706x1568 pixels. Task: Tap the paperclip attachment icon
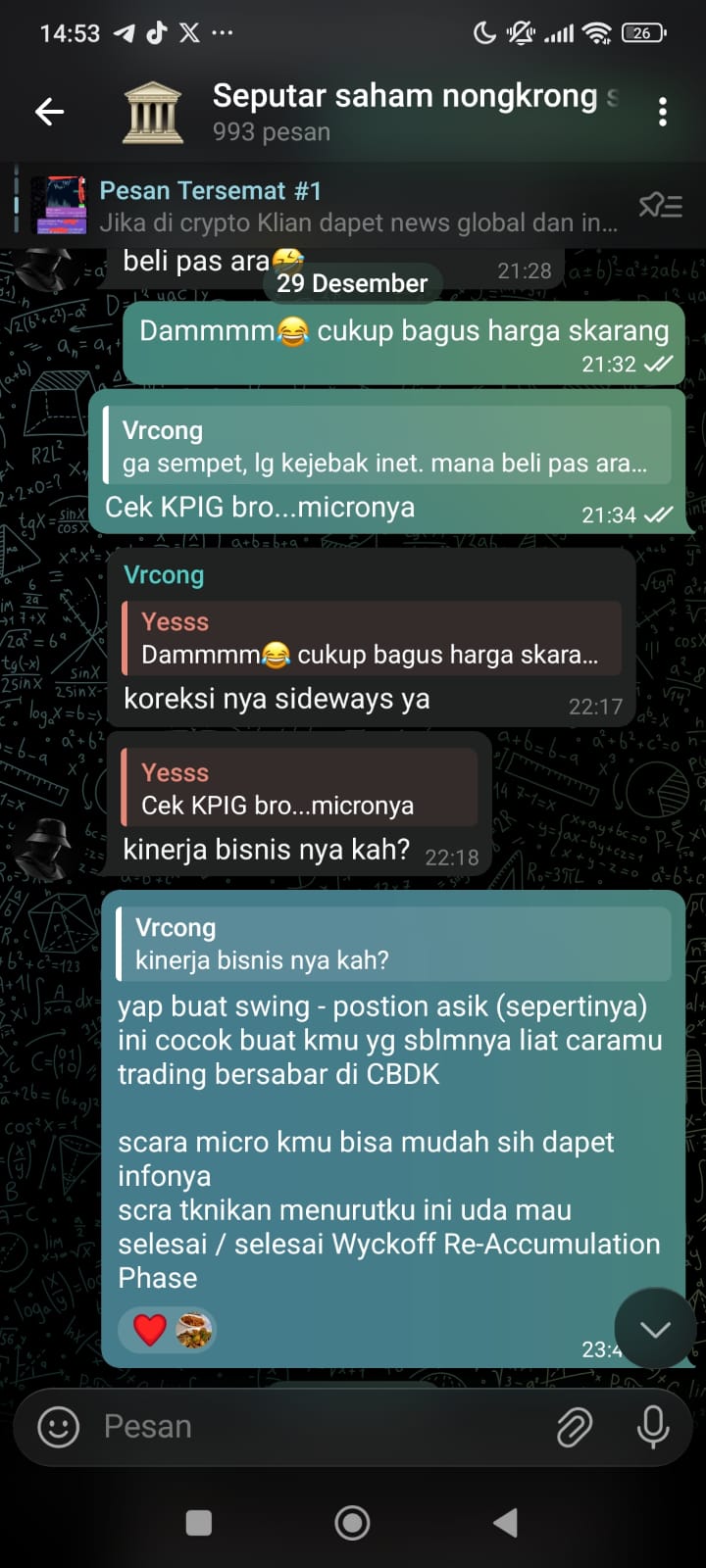click(576, 1429)
